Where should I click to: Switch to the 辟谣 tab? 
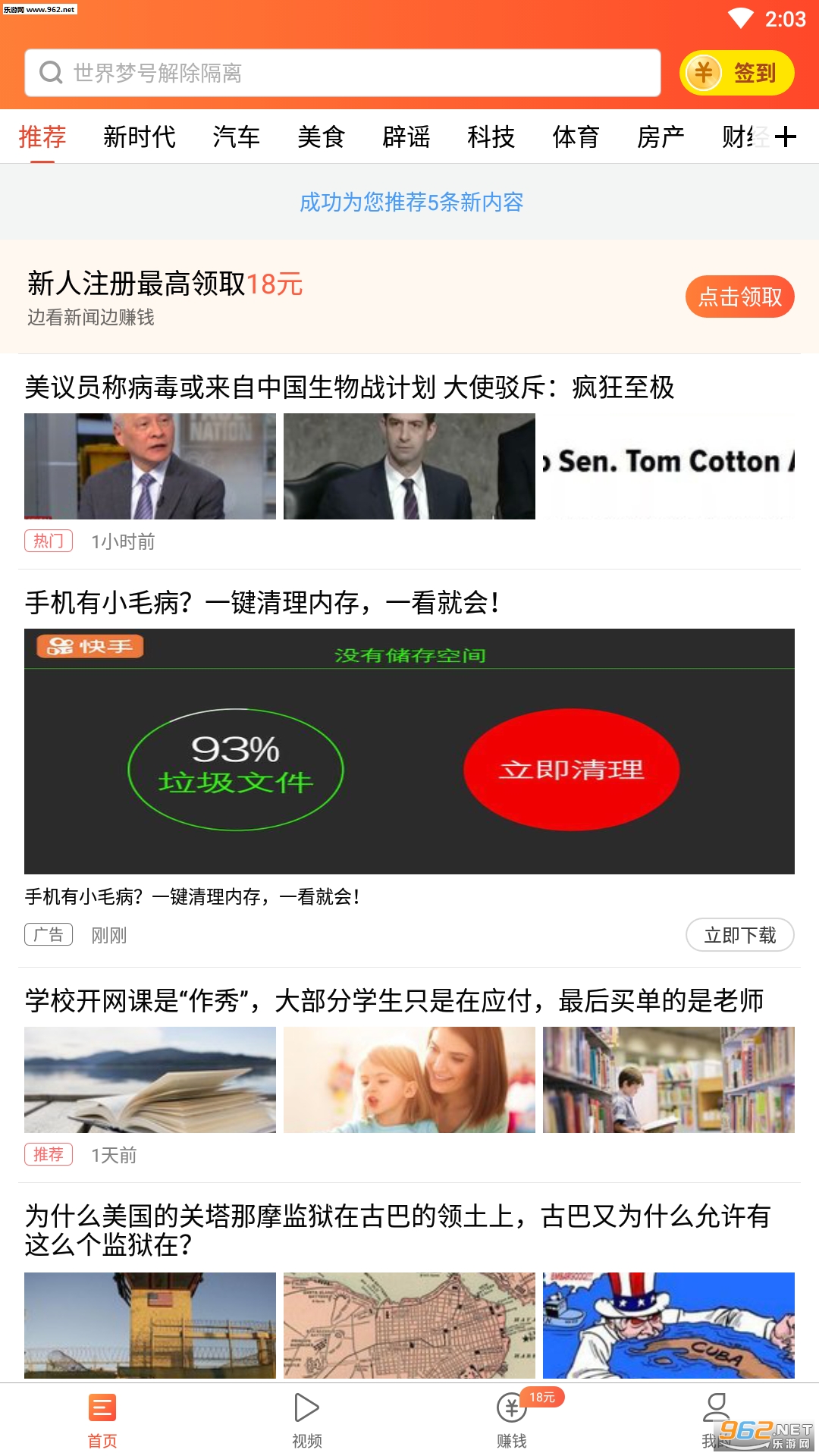click(406, 137)
